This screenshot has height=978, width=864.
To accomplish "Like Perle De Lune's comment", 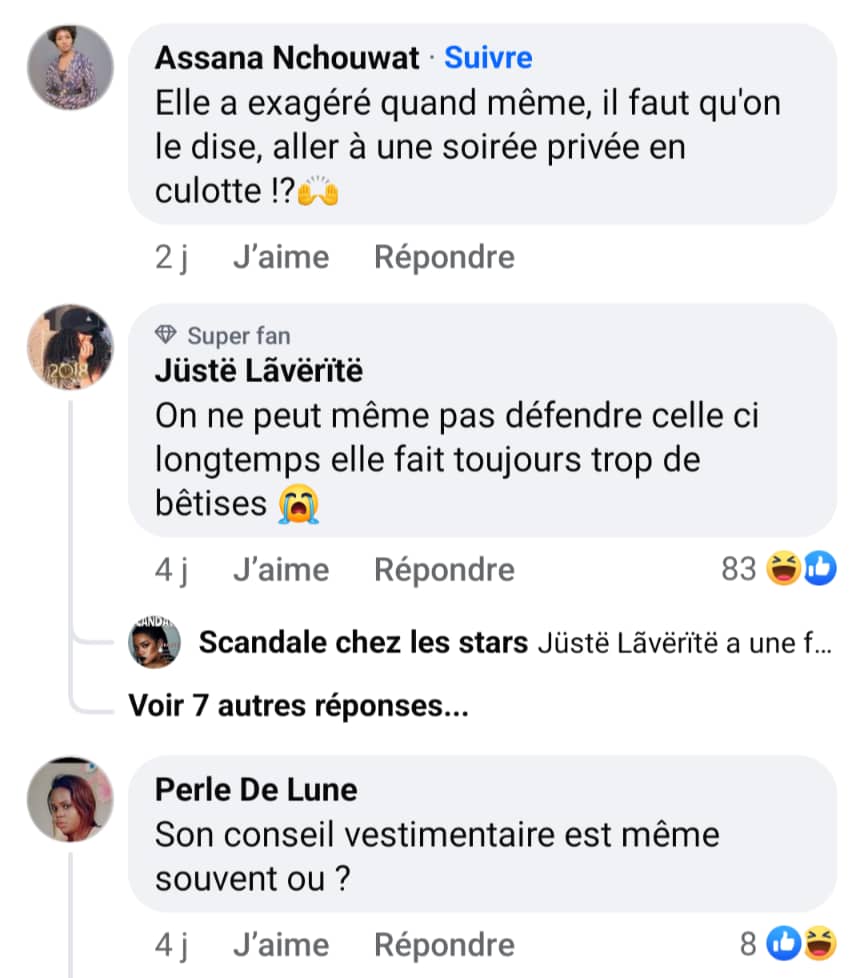I will [x=280, y=944].
